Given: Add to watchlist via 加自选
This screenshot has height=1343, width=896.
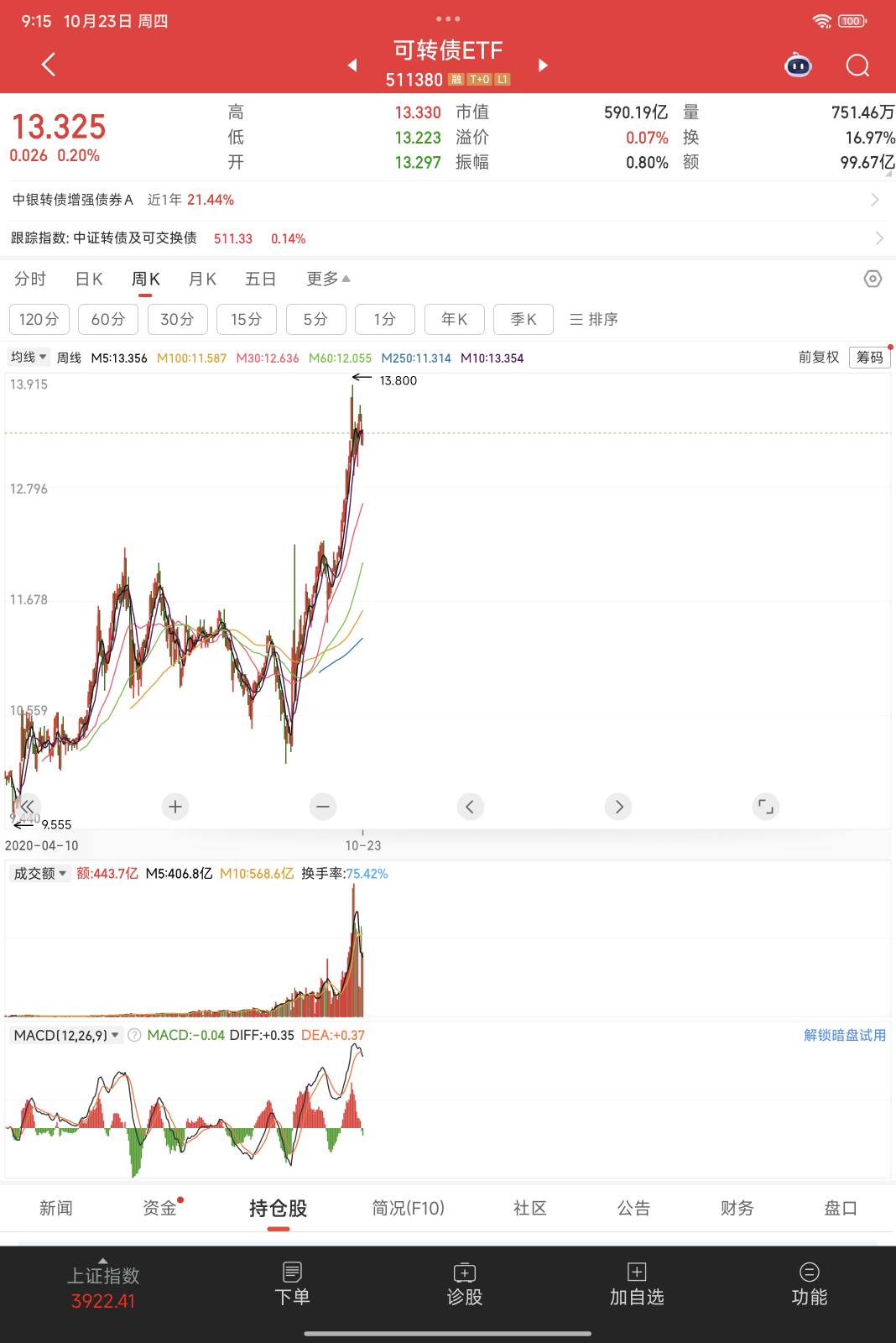Looking at the screenshot, I should (x=637, y=1284).
